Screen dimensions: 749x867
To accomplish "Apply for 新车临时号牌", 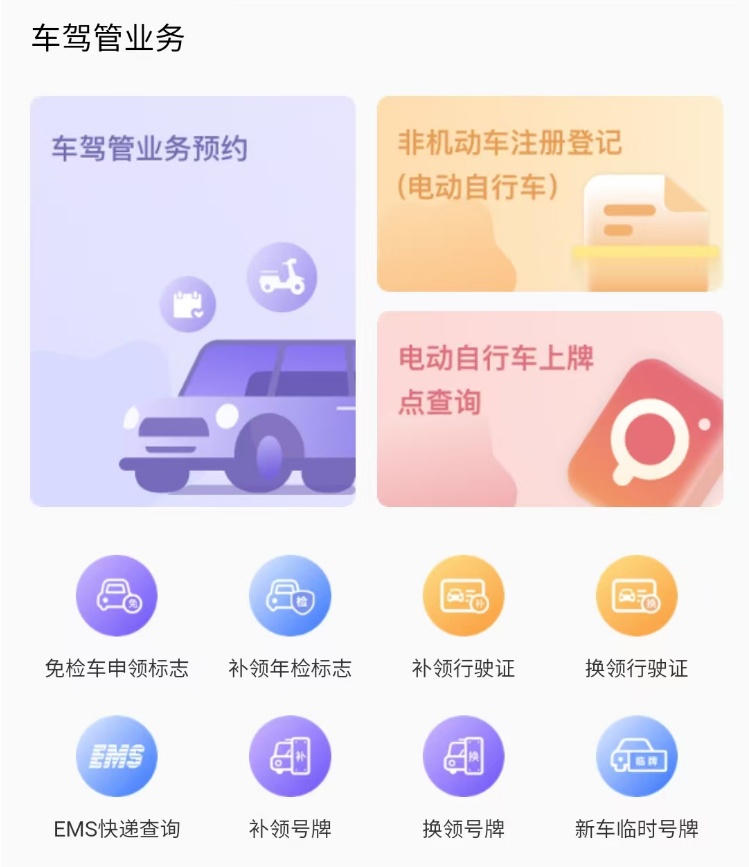I will (636, 757).
